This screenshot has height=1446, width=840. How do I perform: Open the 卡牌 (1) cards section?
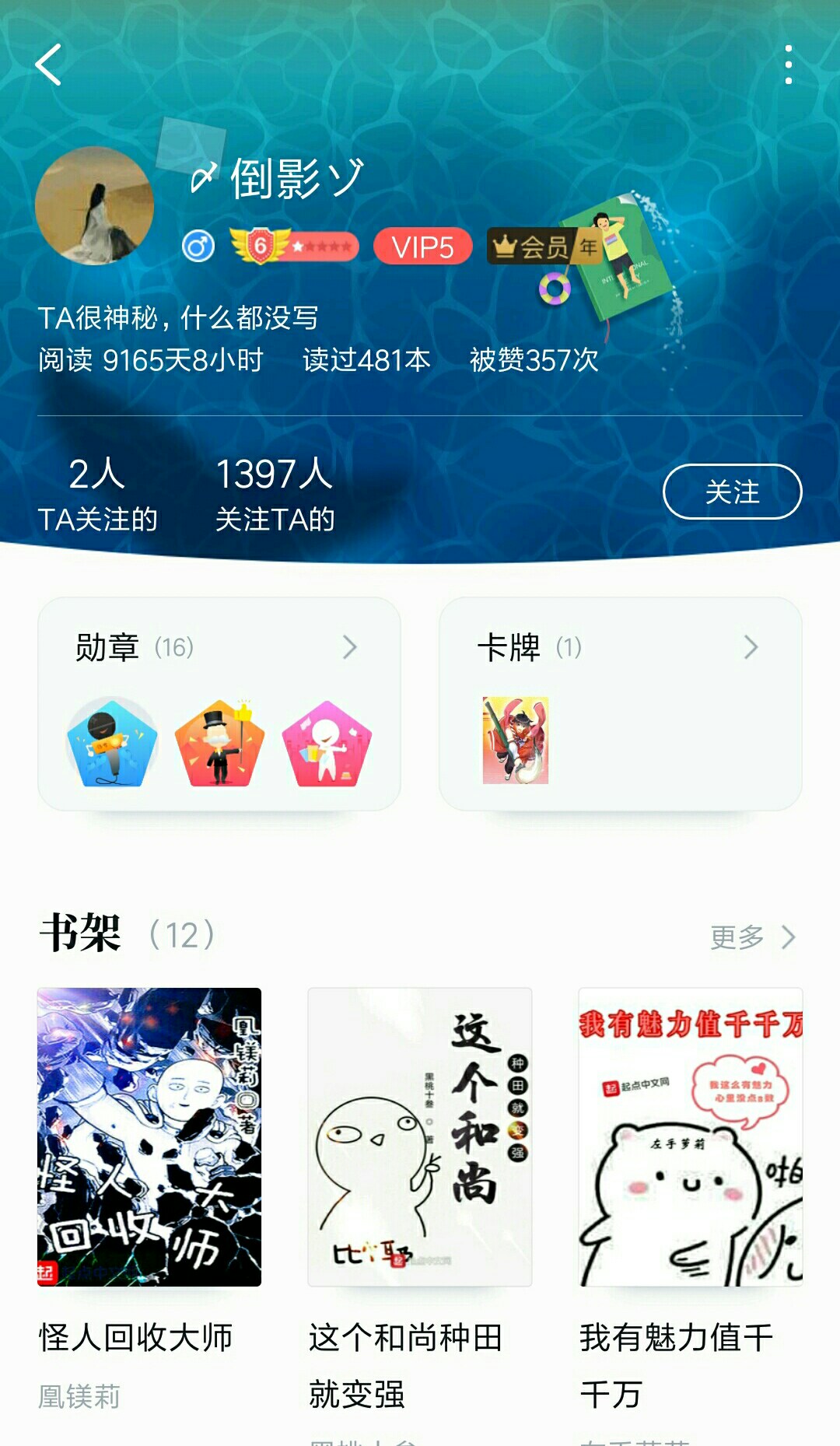(620, 703)
